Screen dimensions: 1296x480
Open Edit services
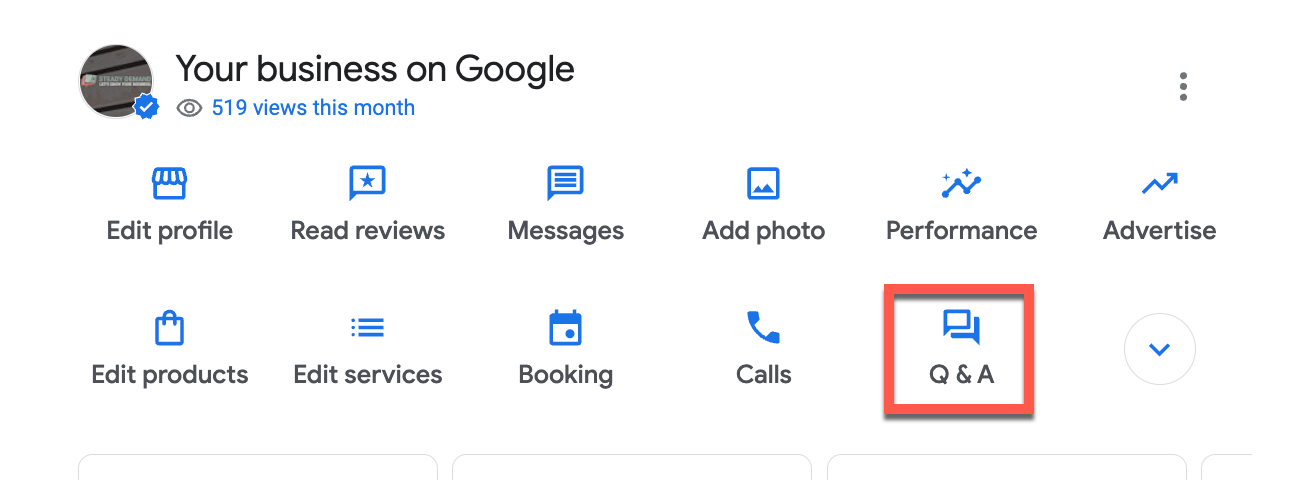[x=367, y=349]
